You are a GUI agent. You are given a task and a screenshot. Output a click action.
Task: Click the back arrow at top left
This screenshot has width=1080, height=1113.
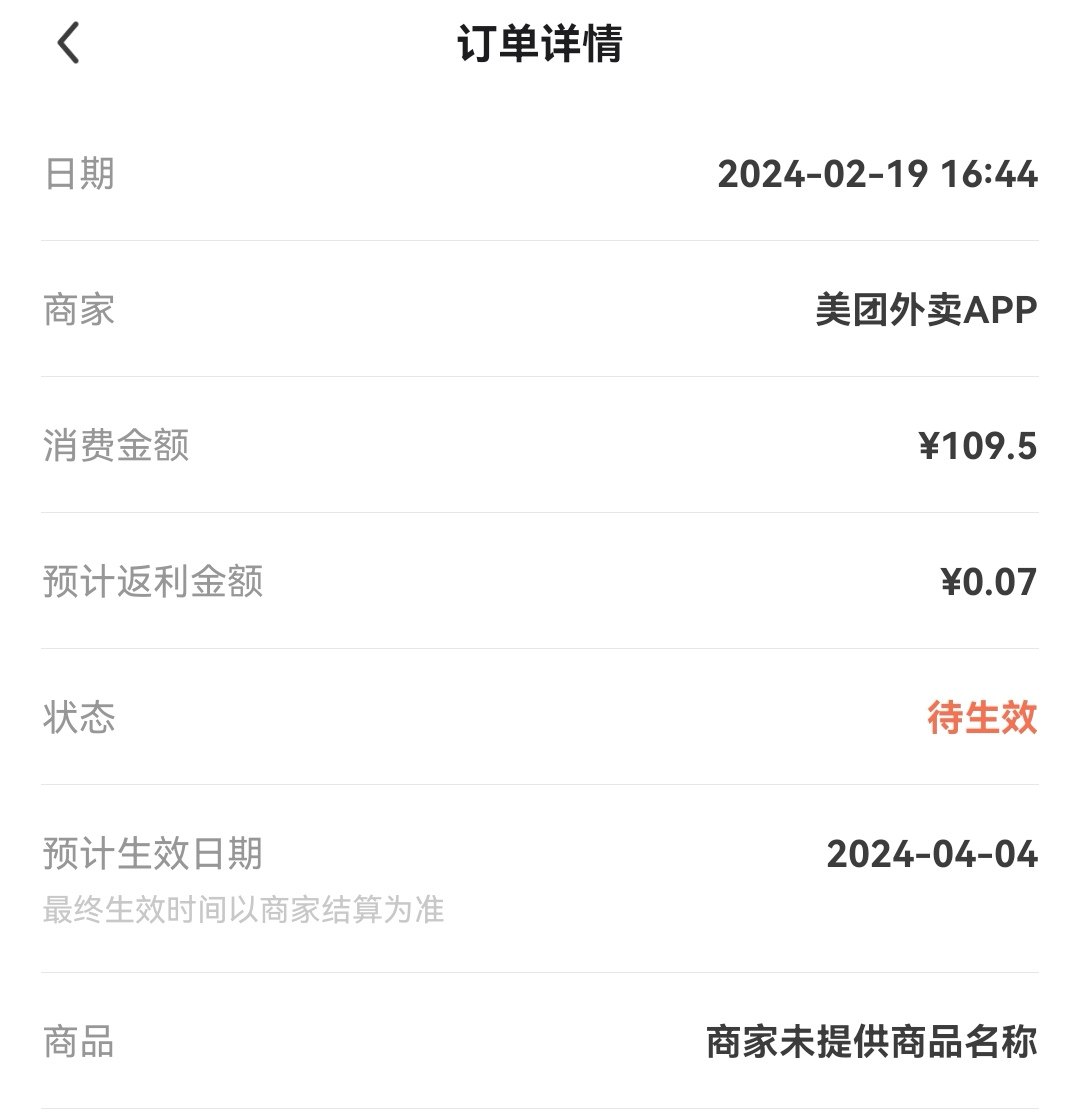[x=67, y=44]
